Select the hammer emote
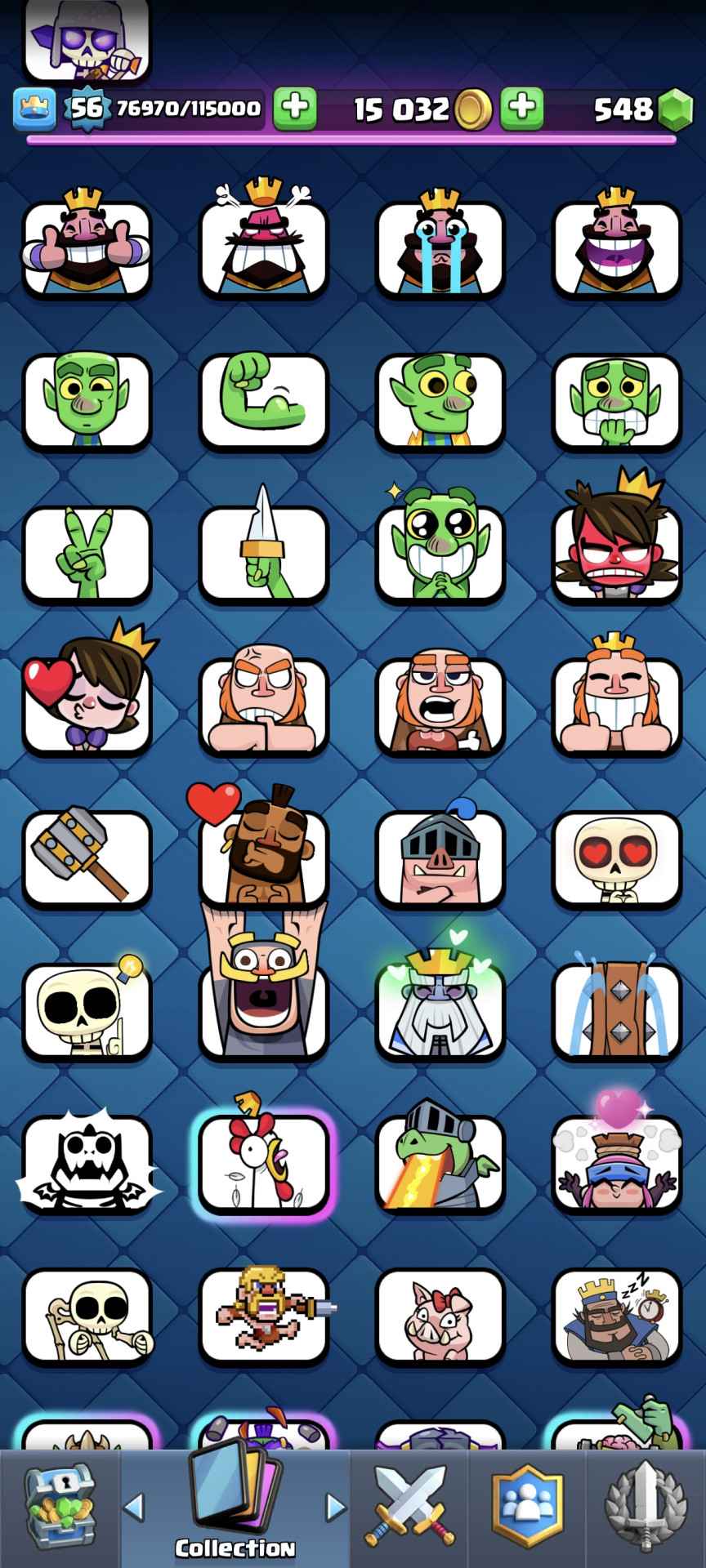The width and height of the screenshot is (706, 1568). coord(87,857)
